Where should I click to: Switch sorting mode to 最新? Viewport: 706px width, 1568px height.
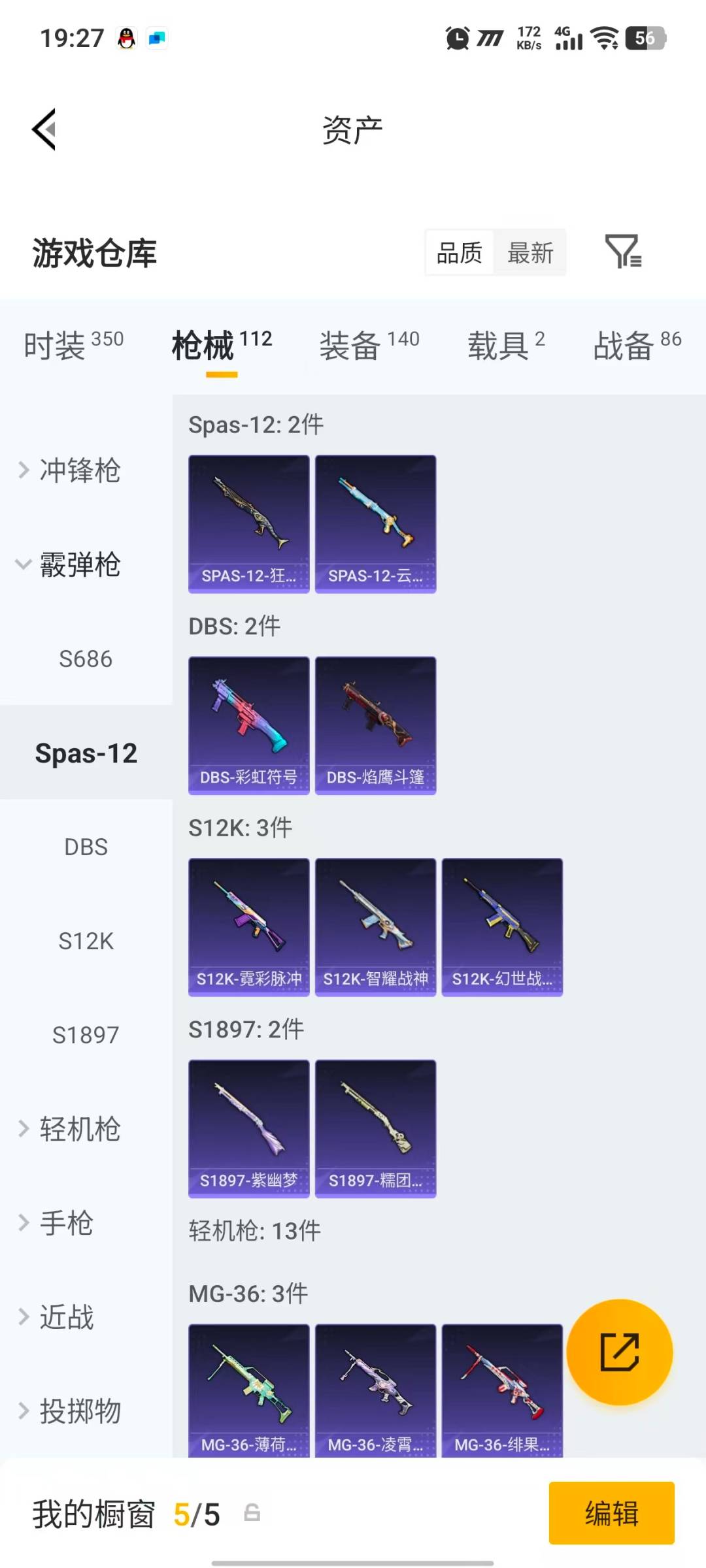point(531,252)
